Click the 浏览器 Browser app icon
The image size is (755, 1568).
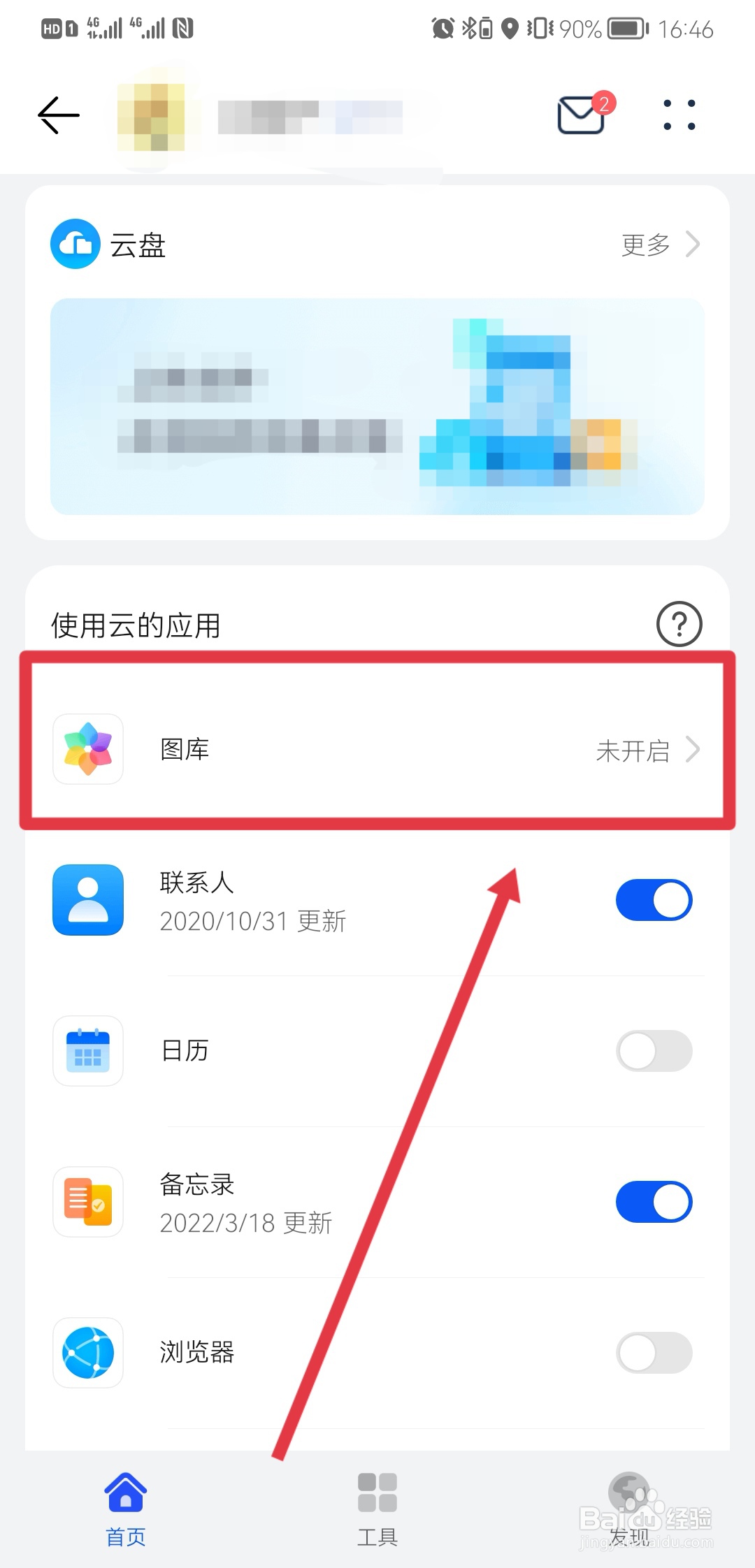coord(87,1353)
